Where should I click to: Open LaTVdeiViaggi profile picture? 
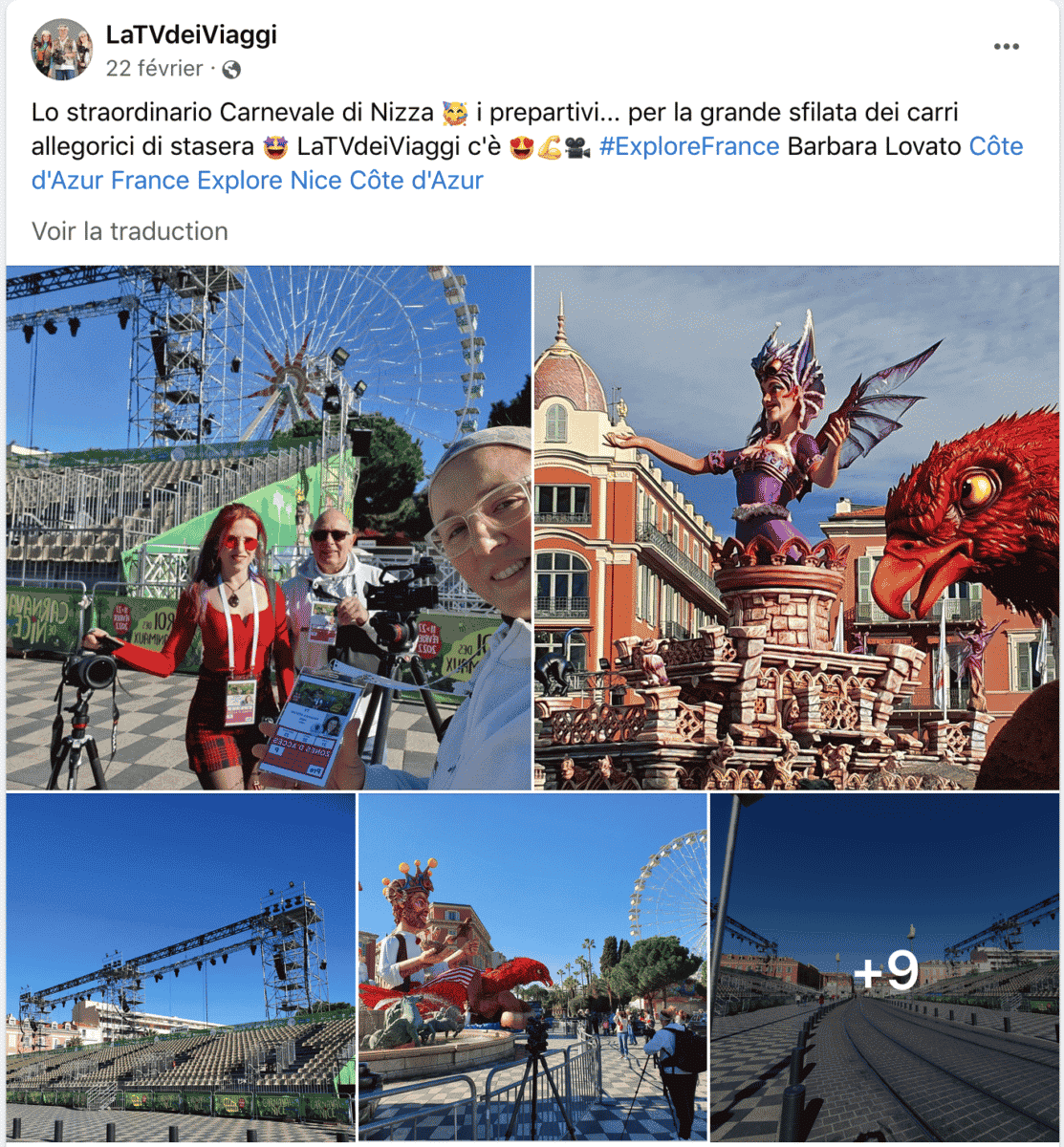point(62,49)
